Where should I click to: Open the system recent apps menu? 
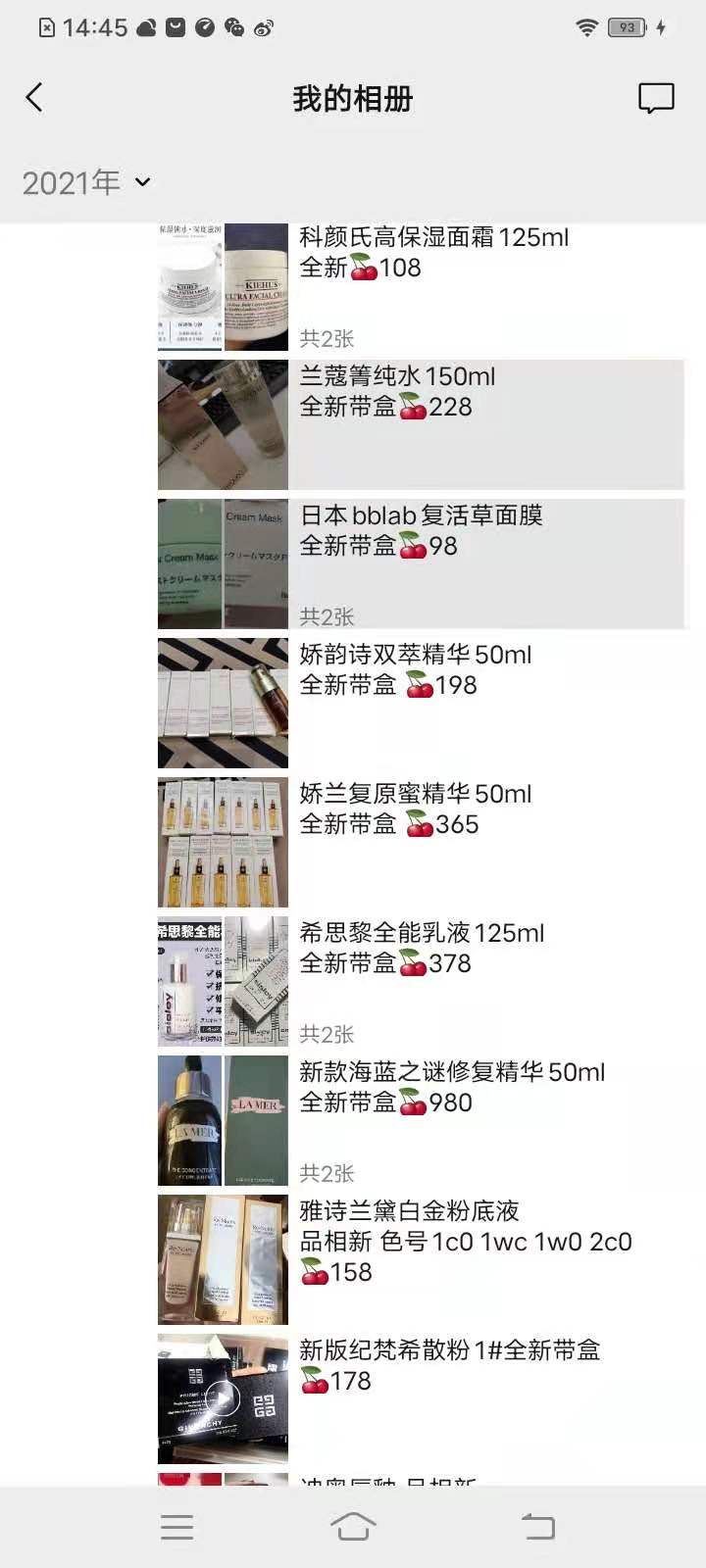tap(176, 1527)
